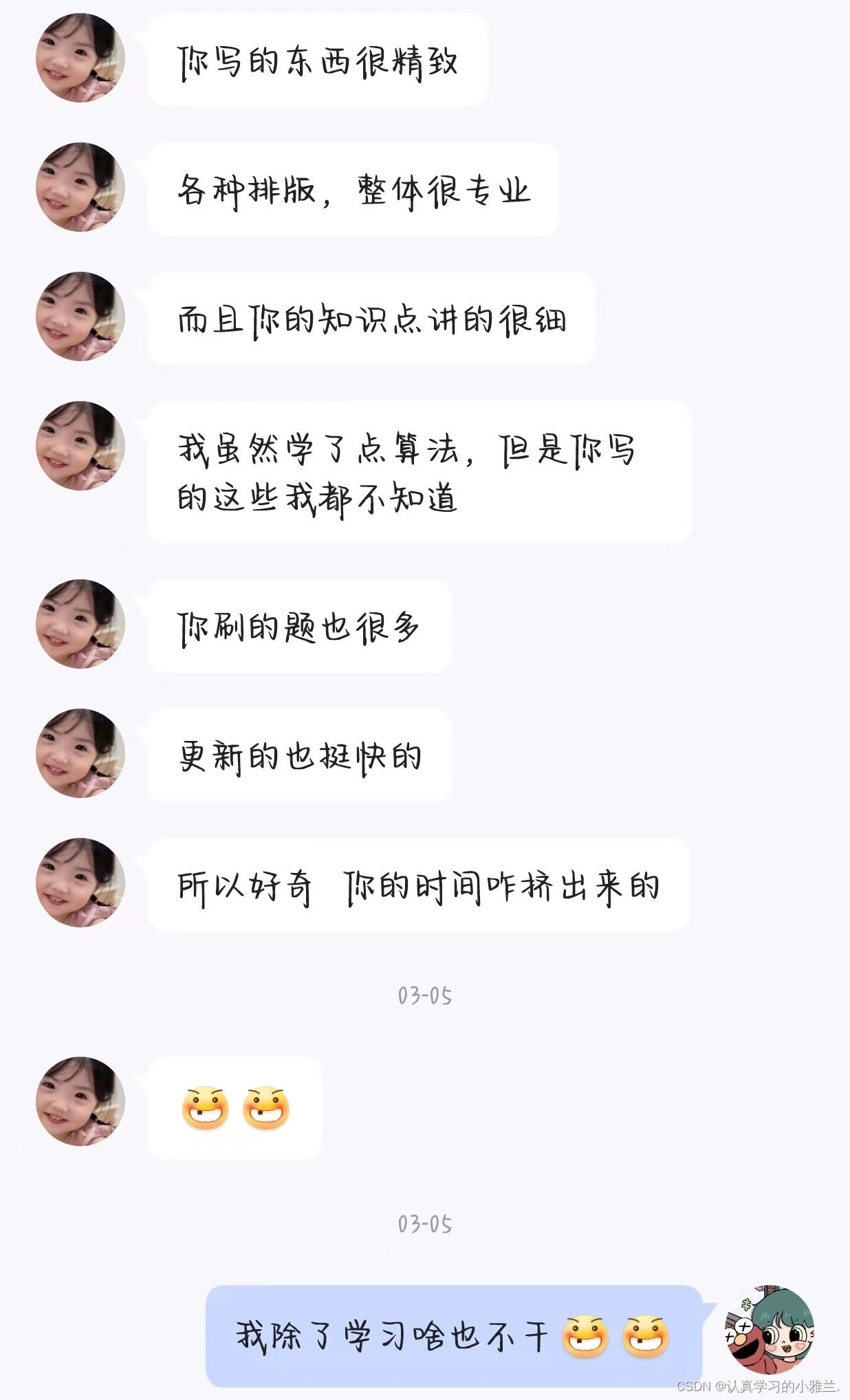
Task: Open own profile avatar beside "我除了学习啥也不干"
Action: 770,1331
